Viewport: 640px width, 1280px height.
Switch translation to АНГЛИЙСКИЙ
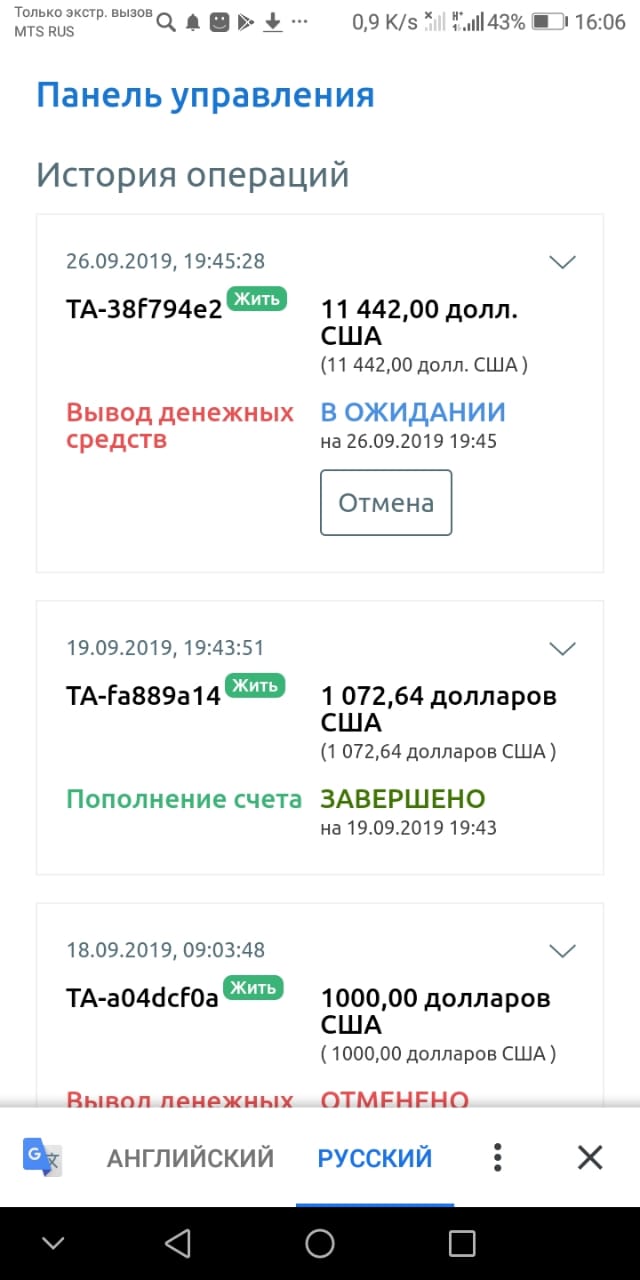point(190,1158)
